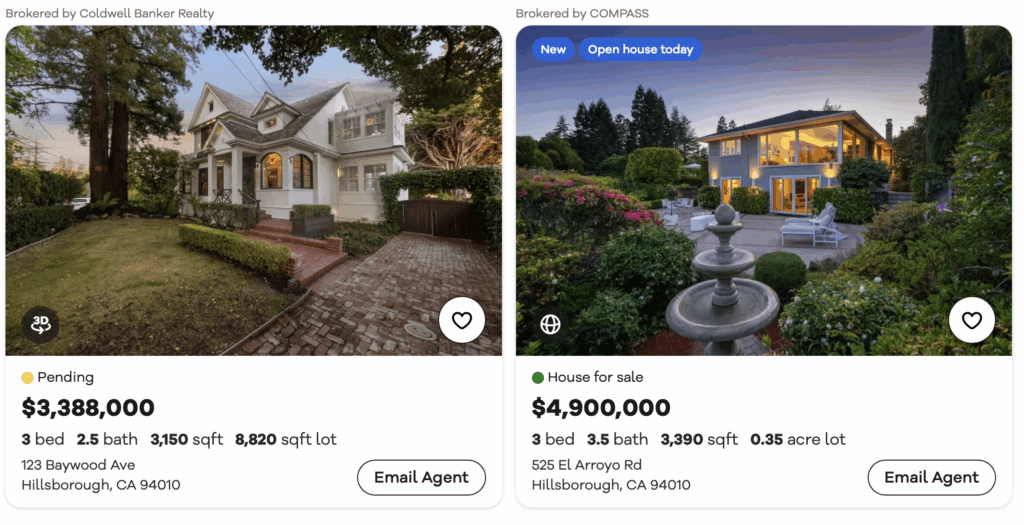Open virtual tour globe for 525 El Arroyo
Viewport: 1024px width, 525px height.
tap(551, 324)
